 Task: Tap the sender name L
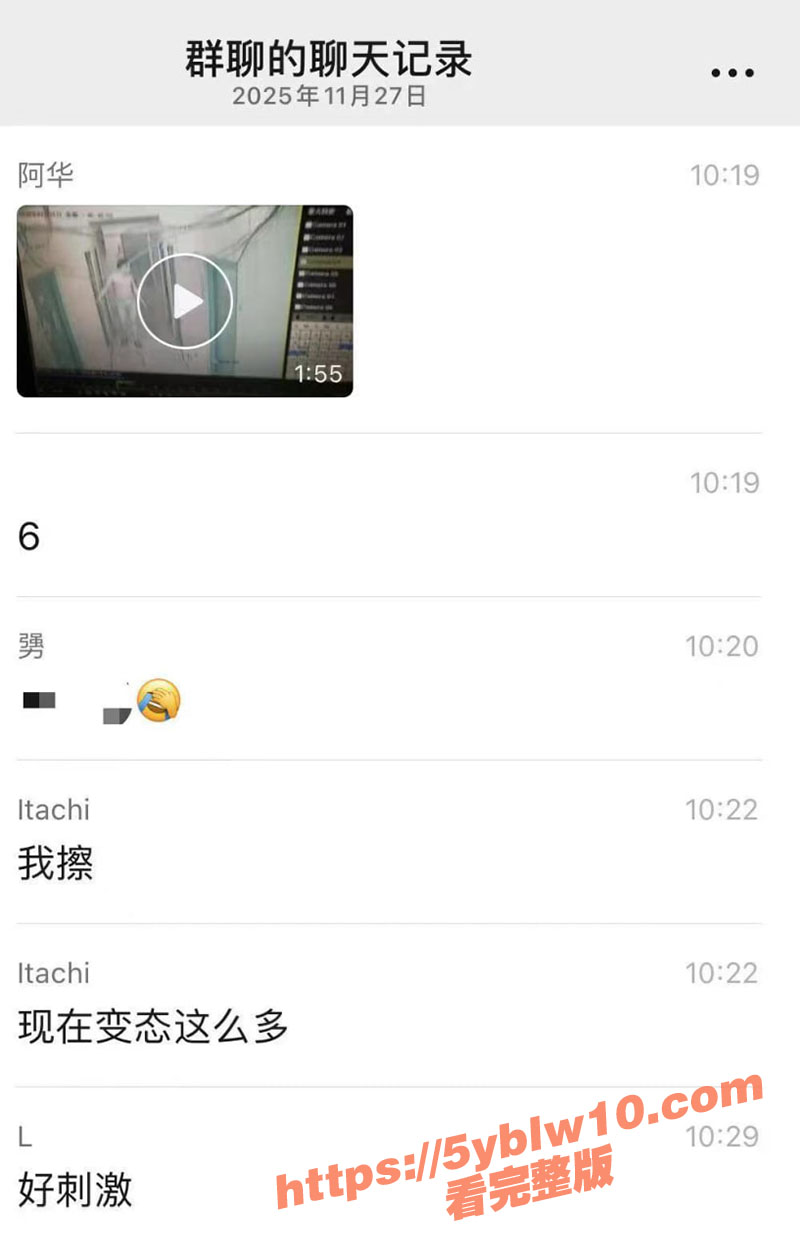(x=22, y=1135)
